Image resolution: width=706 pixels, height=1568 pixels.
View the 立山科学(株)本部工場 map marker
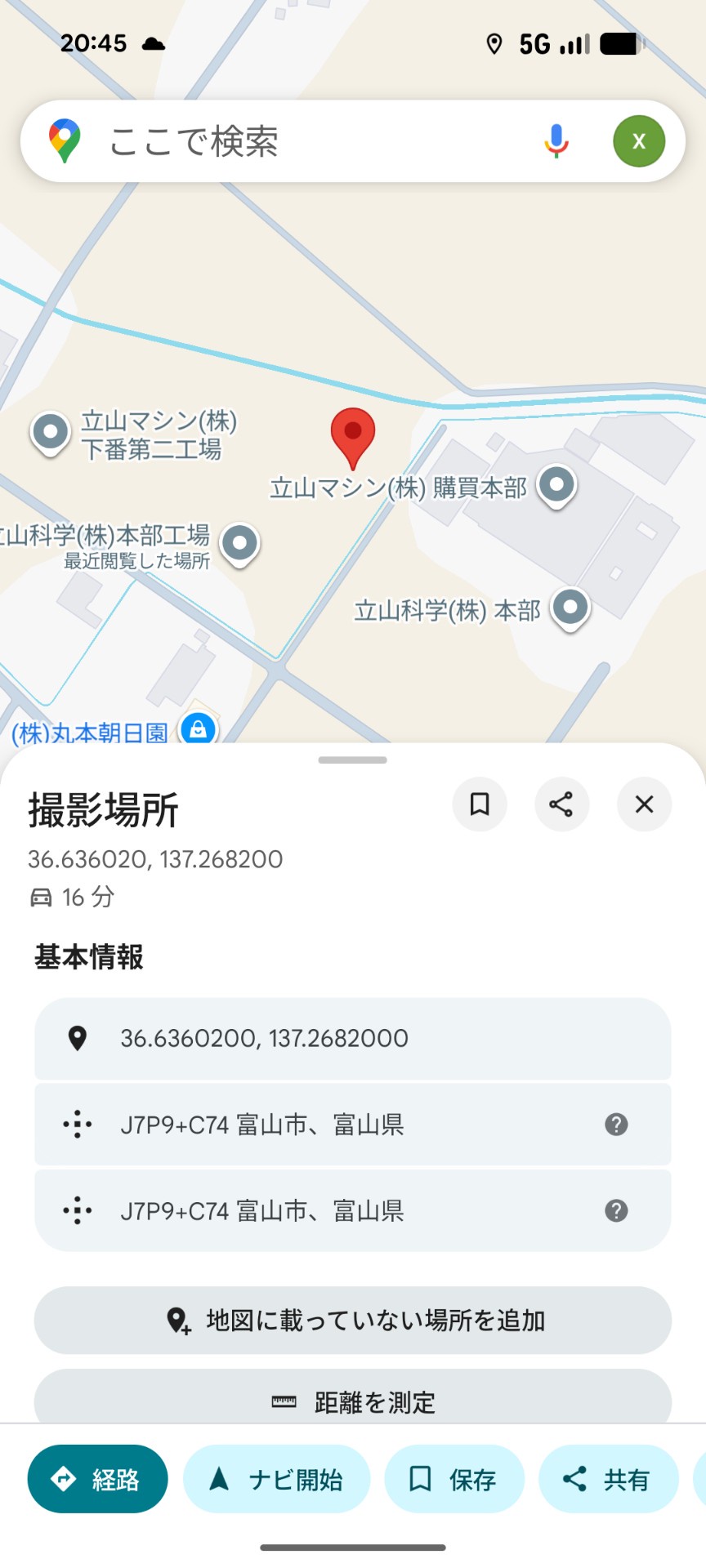(239, 543)
